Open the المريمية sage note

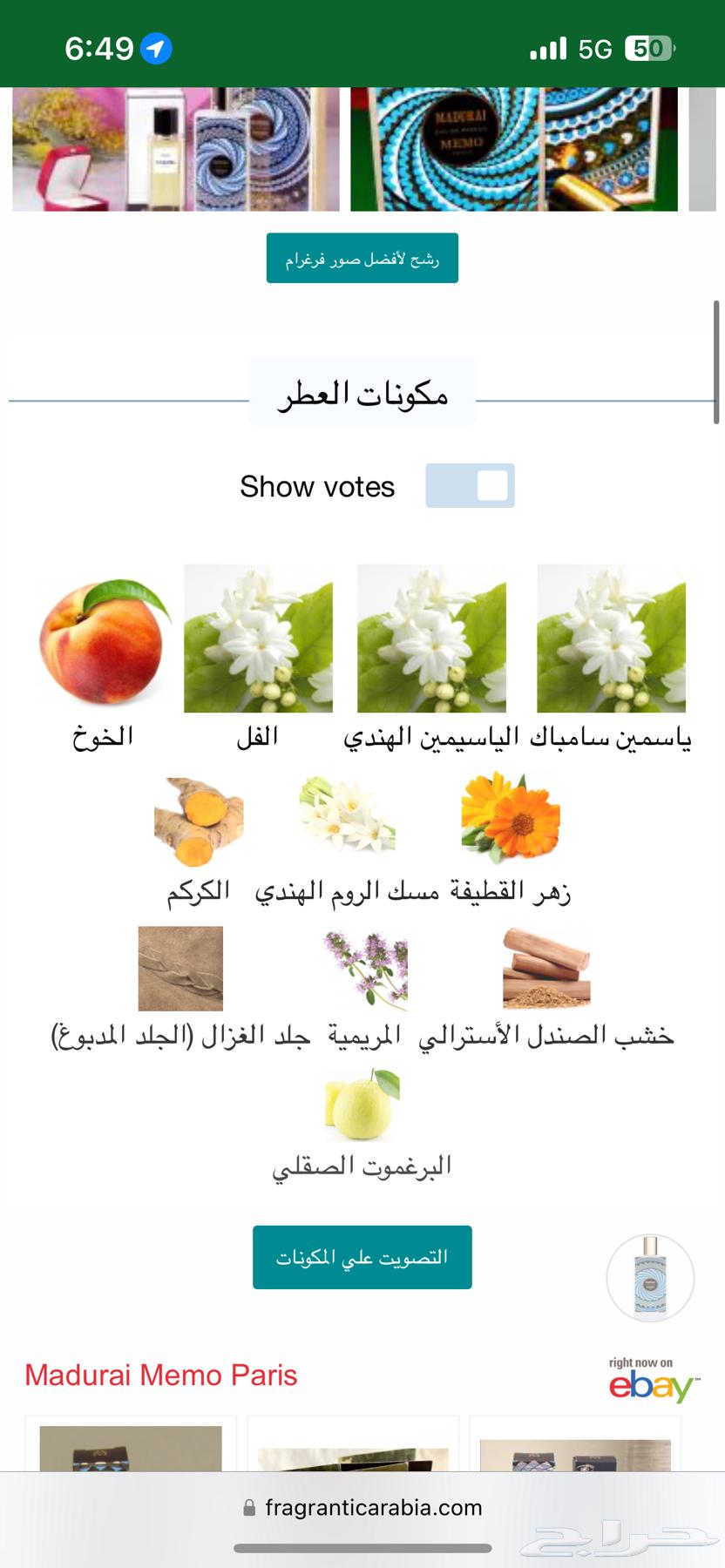pyautogui.click(x=364, y=970)
